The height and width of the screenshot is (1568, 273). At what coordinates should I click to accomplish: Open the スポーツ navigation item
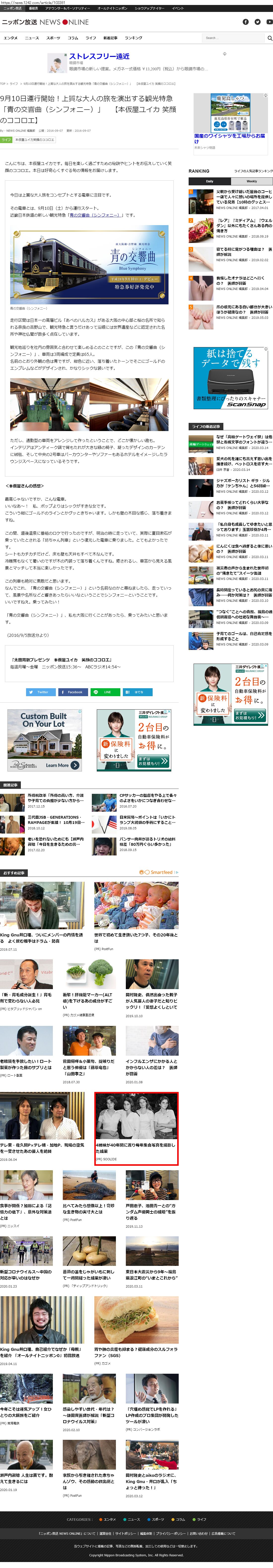[54, 38]
